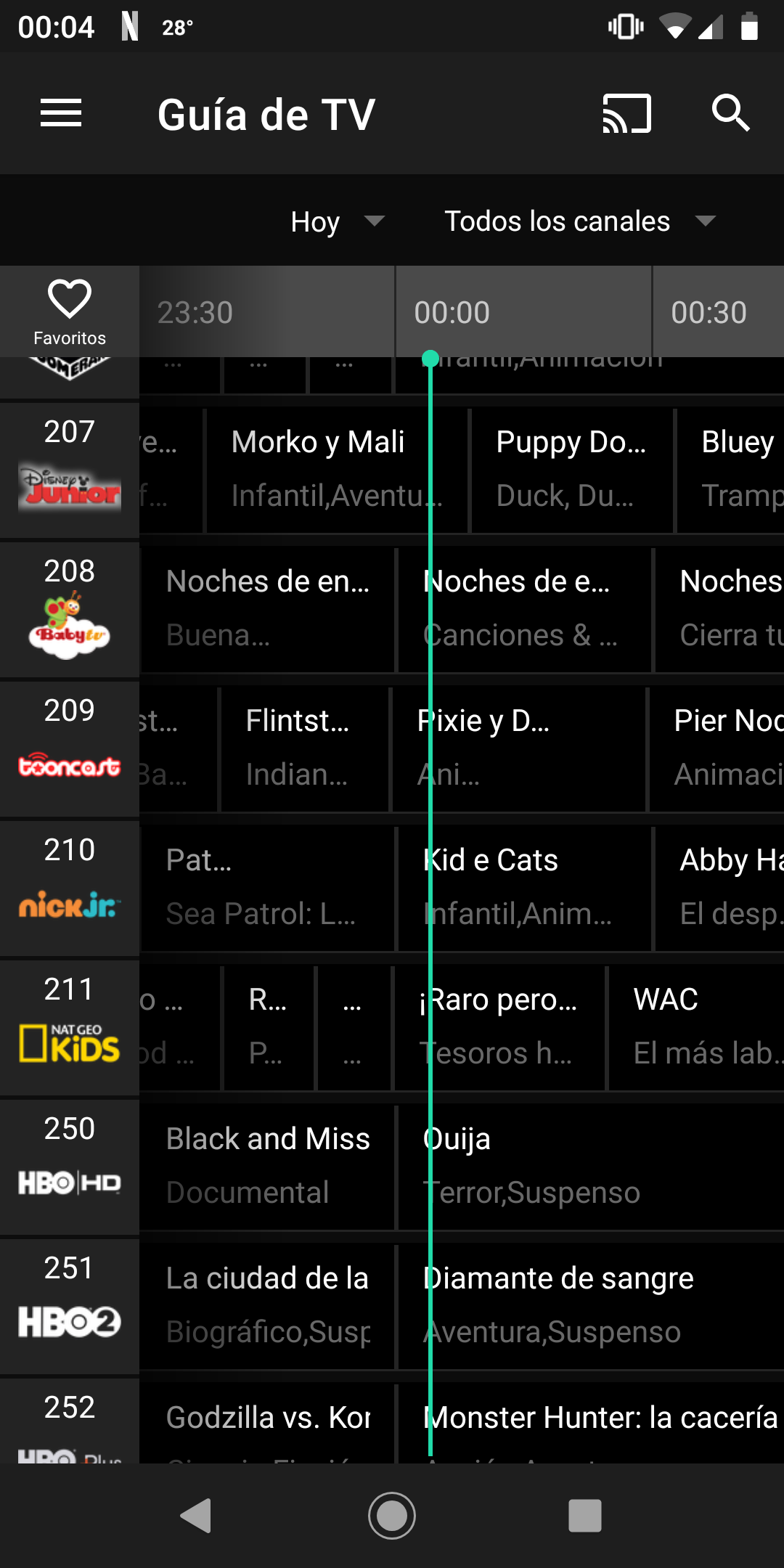Viewport: 784px width, 1568px height.
Task: Show Favoritos channels
Action: [x=70, y=312]
